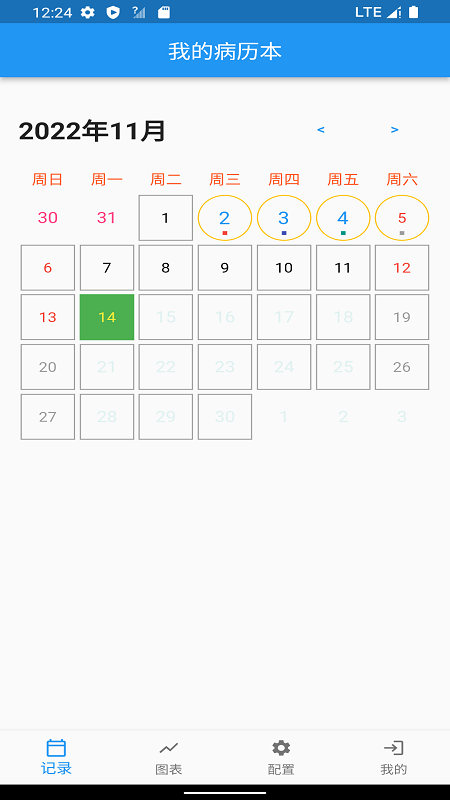Viewport: 450px width, 800px height.
Task: Select November 14 highlighted in green
Action: coord(107,317)
